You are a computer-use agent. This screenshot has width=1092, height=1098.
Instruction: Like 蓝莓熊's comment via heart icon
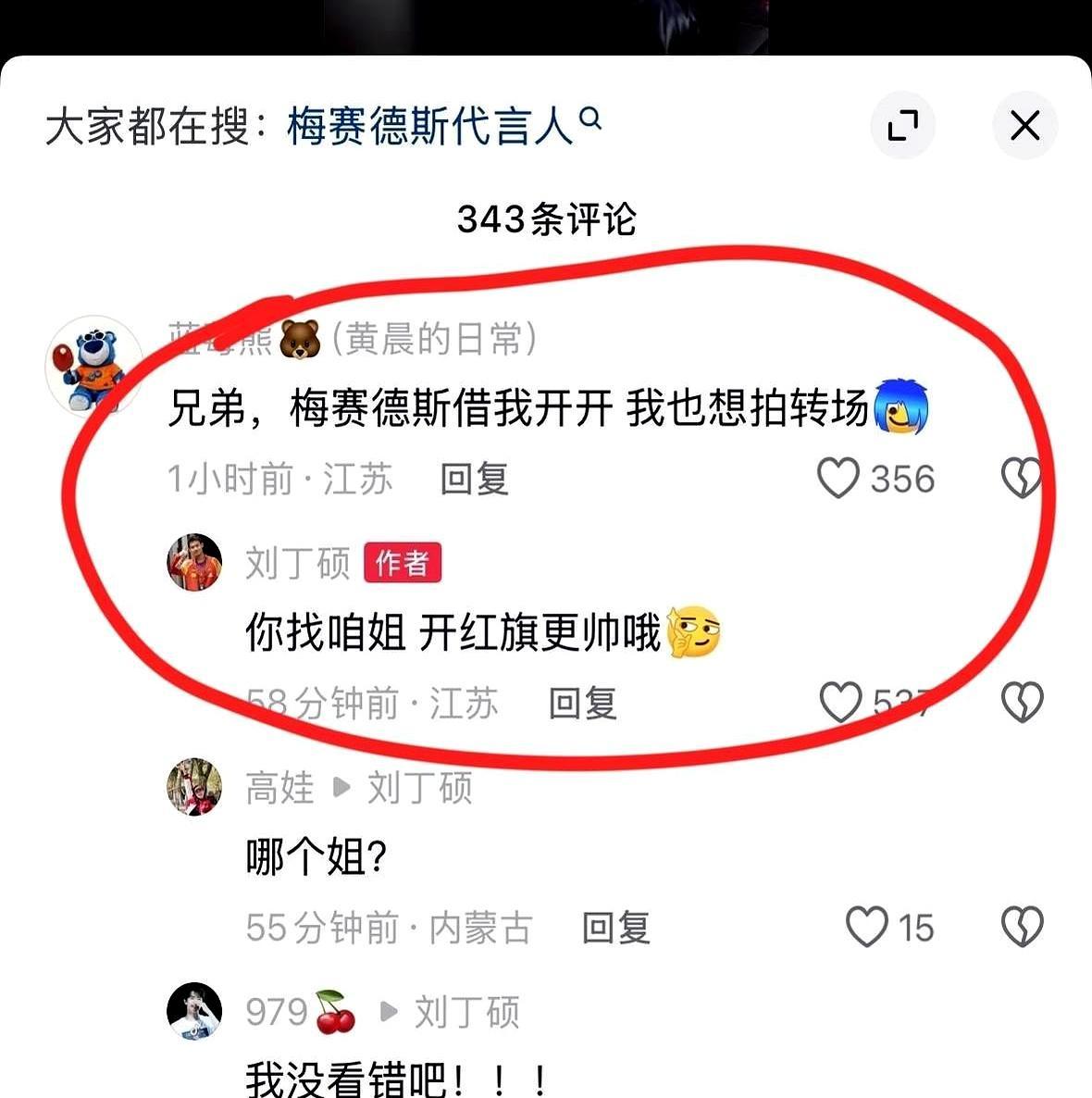(838, 479)
